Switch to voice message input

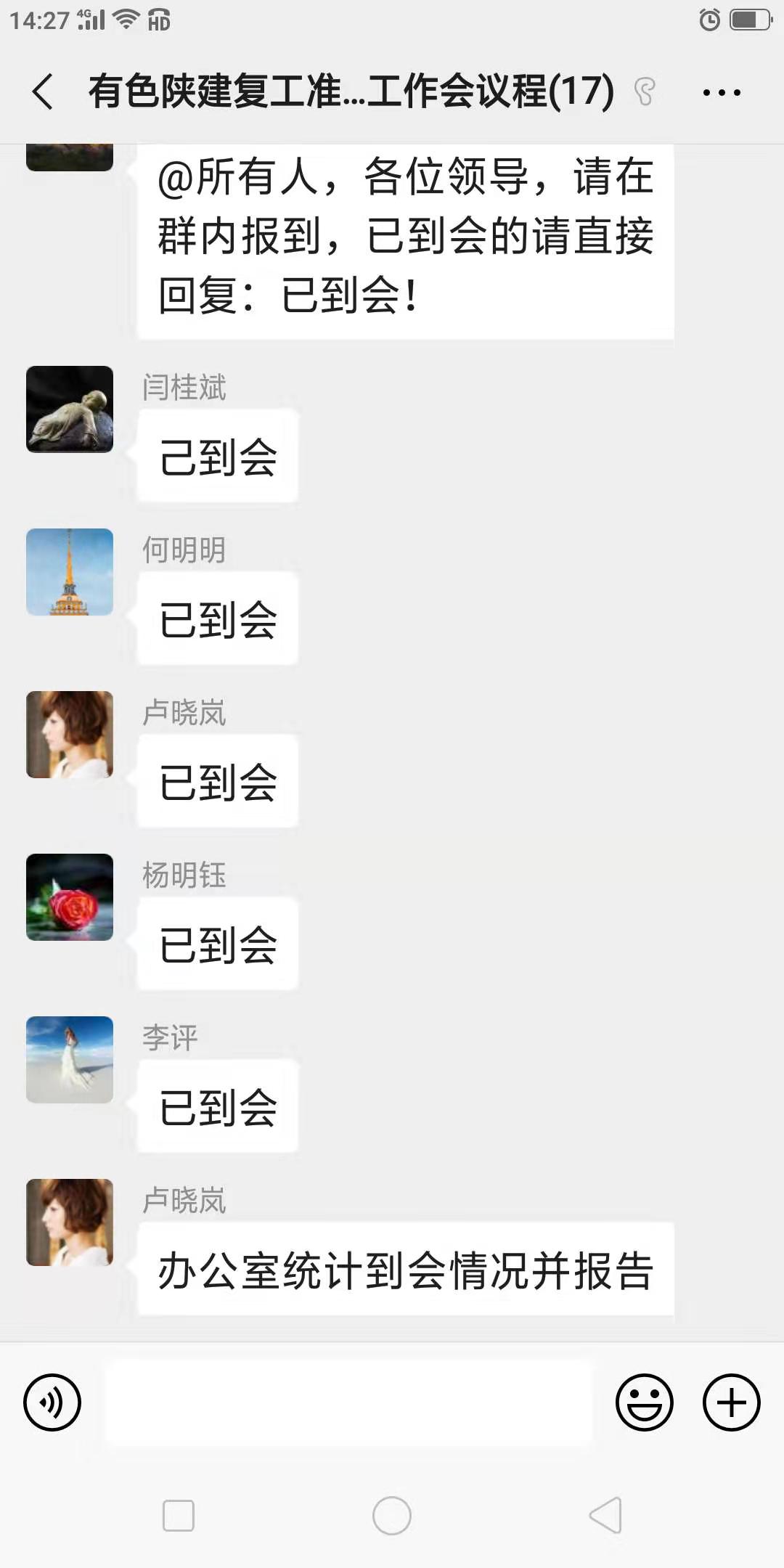52,1402
